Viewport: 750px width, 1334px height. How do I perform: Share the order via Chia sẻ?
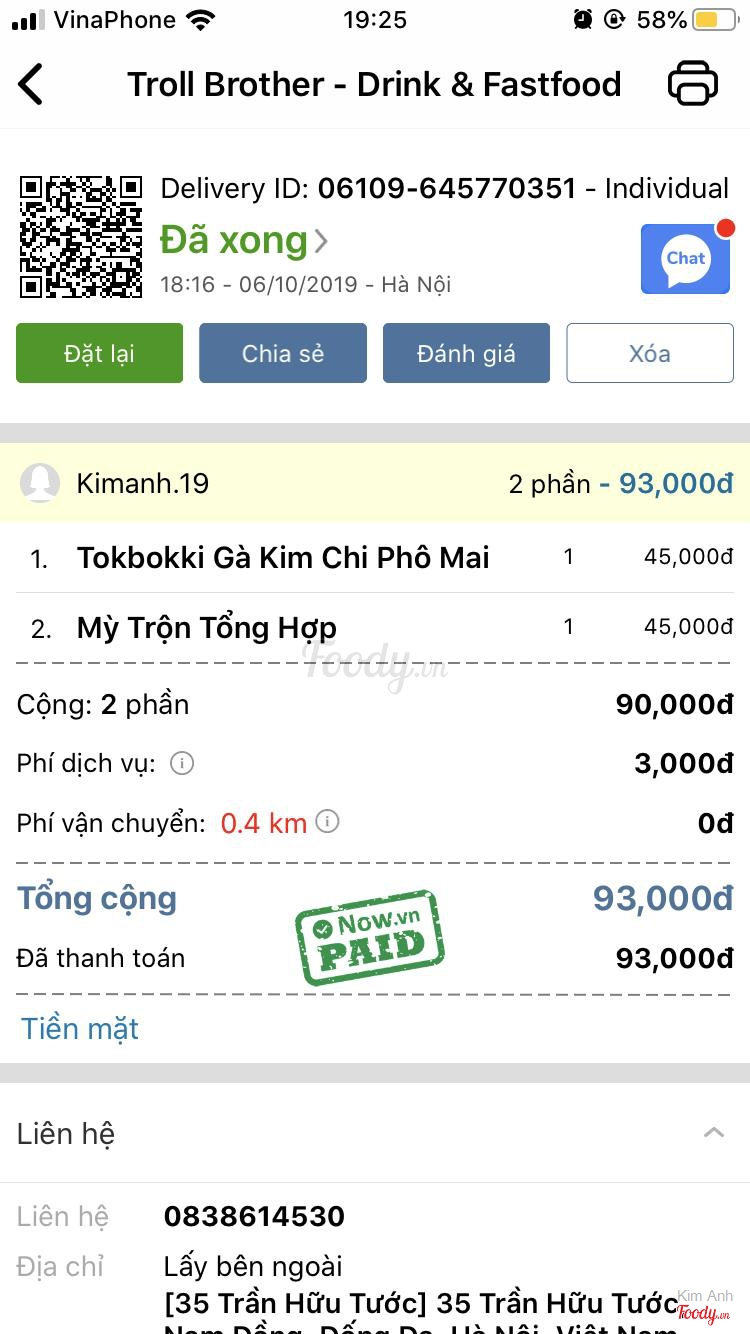coord(283,353)
